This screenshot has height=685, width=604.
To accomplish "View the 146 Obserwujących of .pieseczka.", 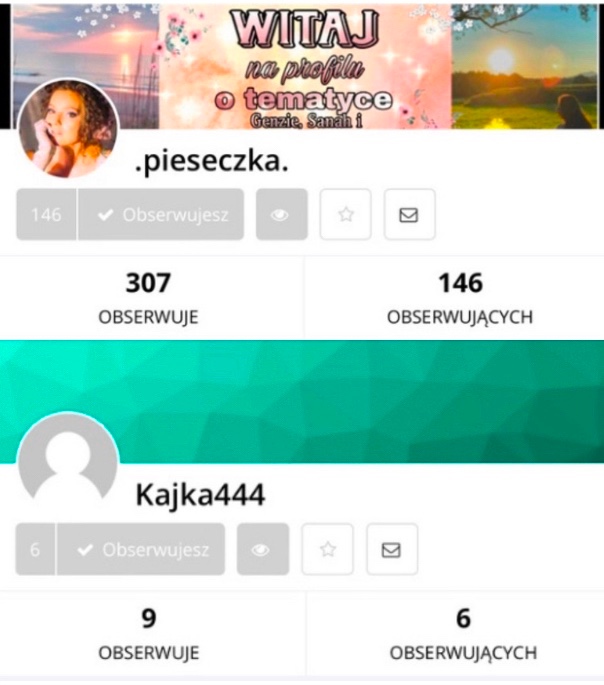I will point(459,298).
